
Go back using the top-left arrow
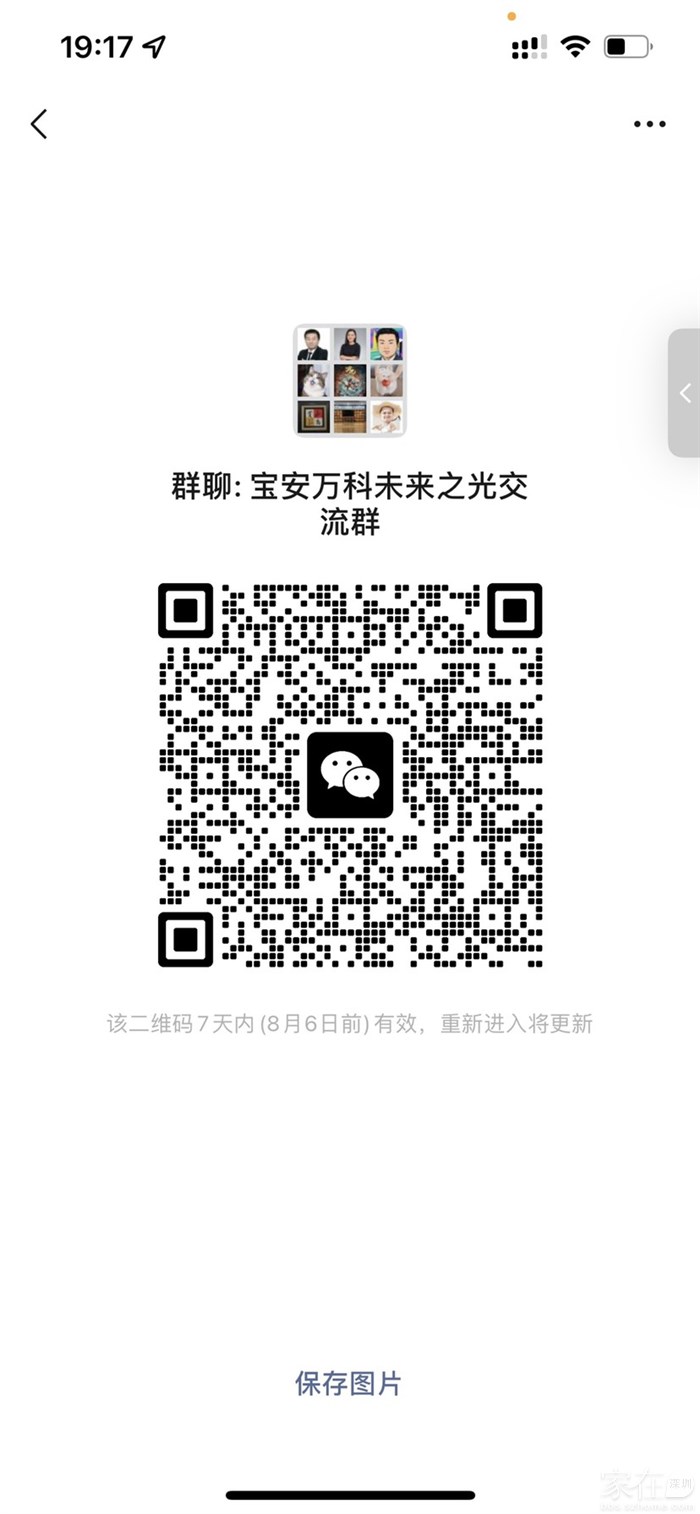point(39,124)
